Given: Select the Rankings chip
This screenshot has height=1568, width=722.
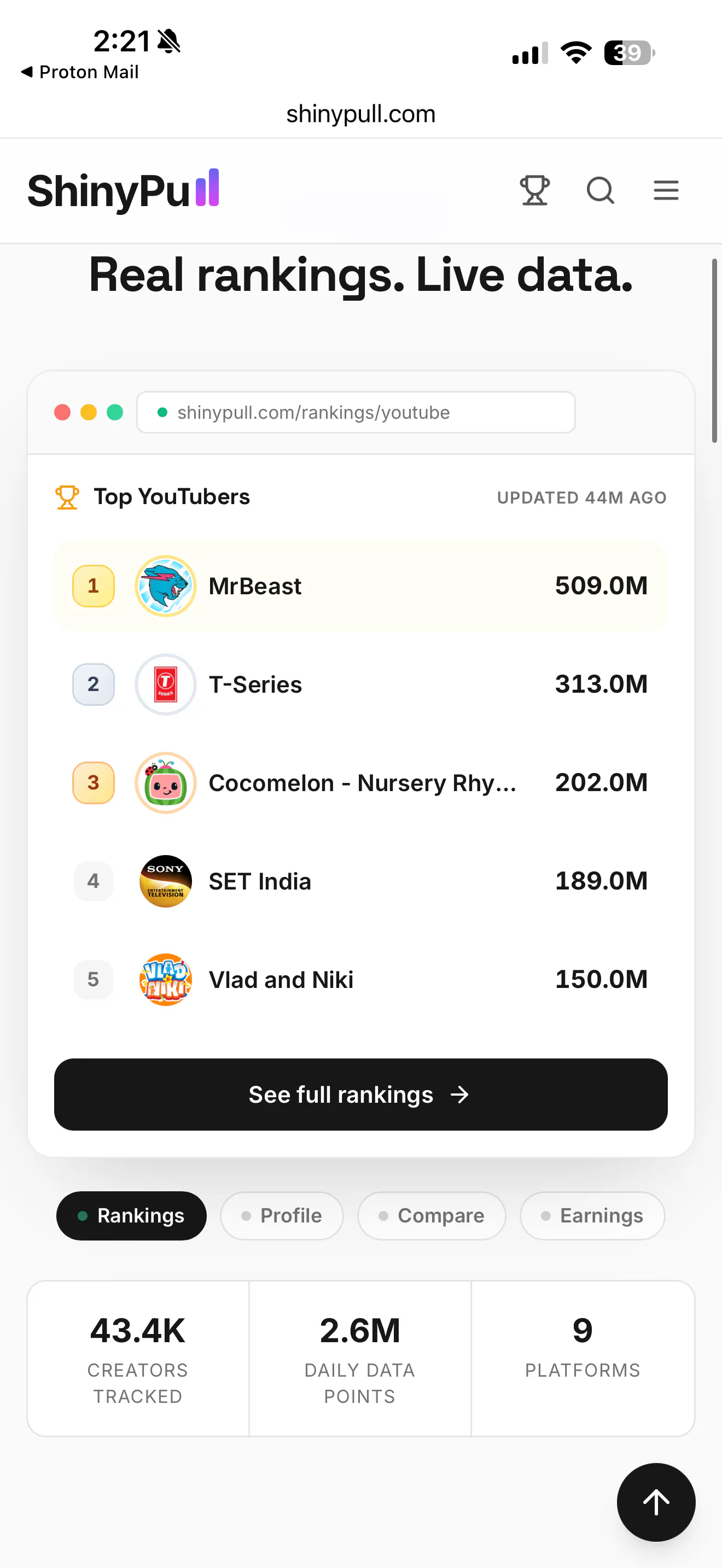Looking at the screenshot, I should [x=131, y=1215].
